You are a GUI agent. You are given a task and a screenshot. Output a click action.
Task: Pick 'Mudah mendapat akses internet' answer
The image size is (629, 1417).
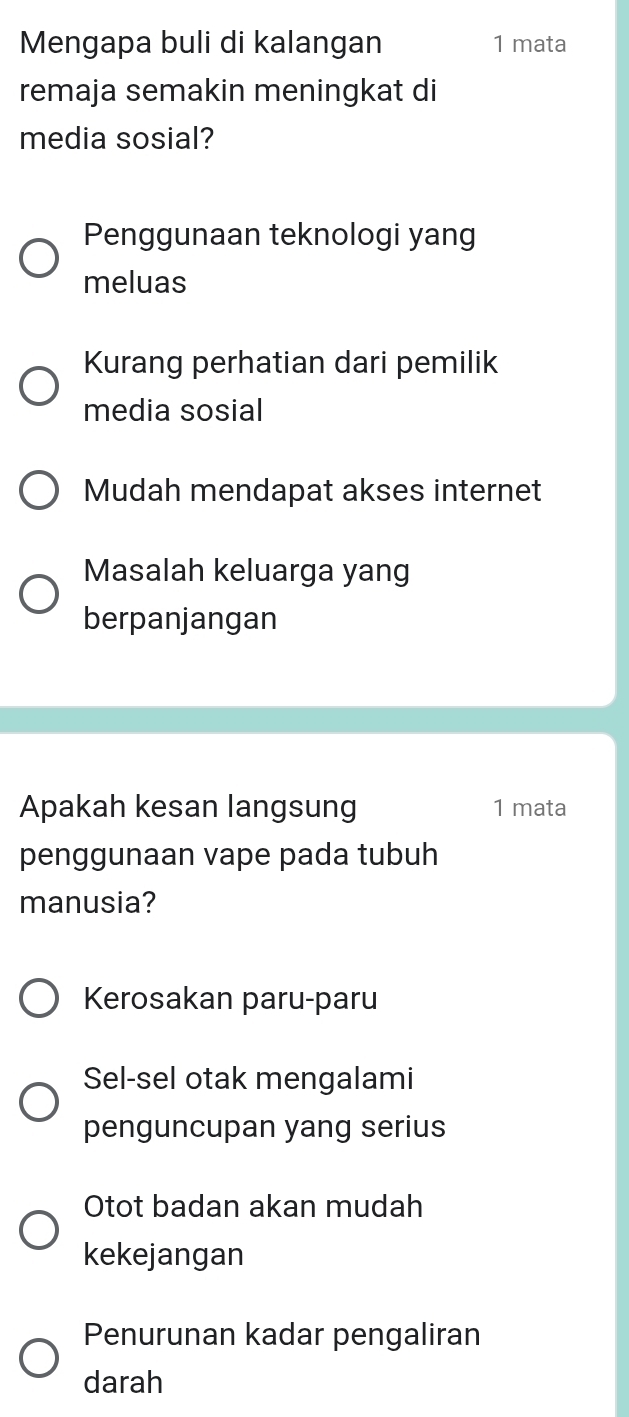40,491
